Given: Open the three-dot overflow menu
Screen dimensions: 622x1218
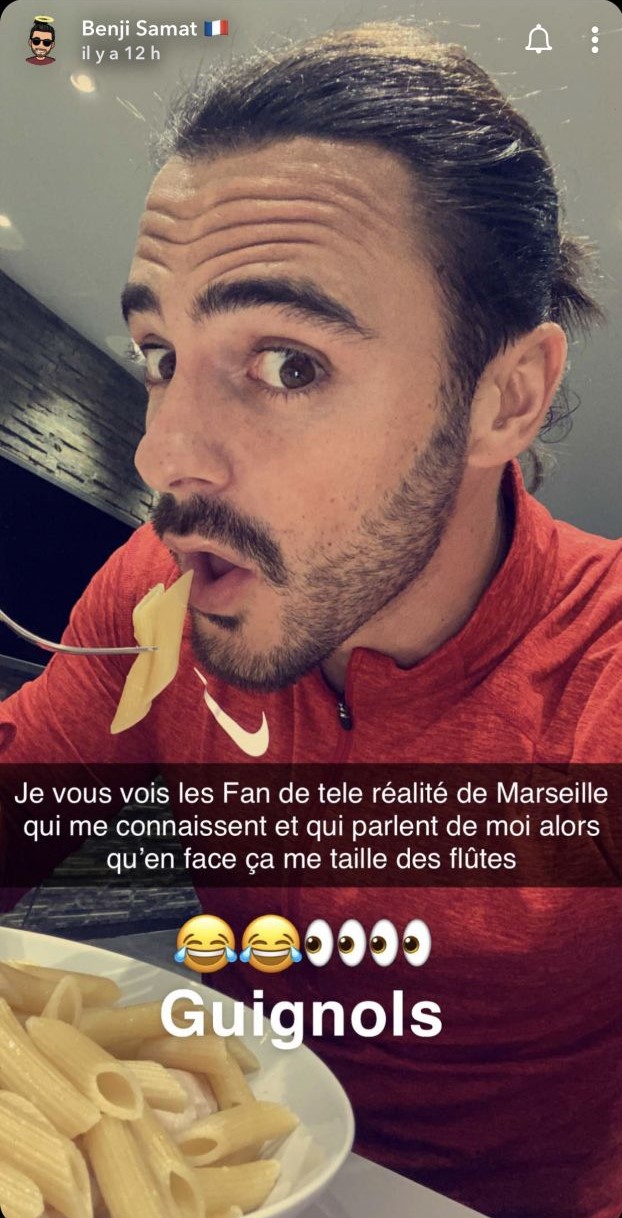Looking at the screenshot, I should coord(594,40).
